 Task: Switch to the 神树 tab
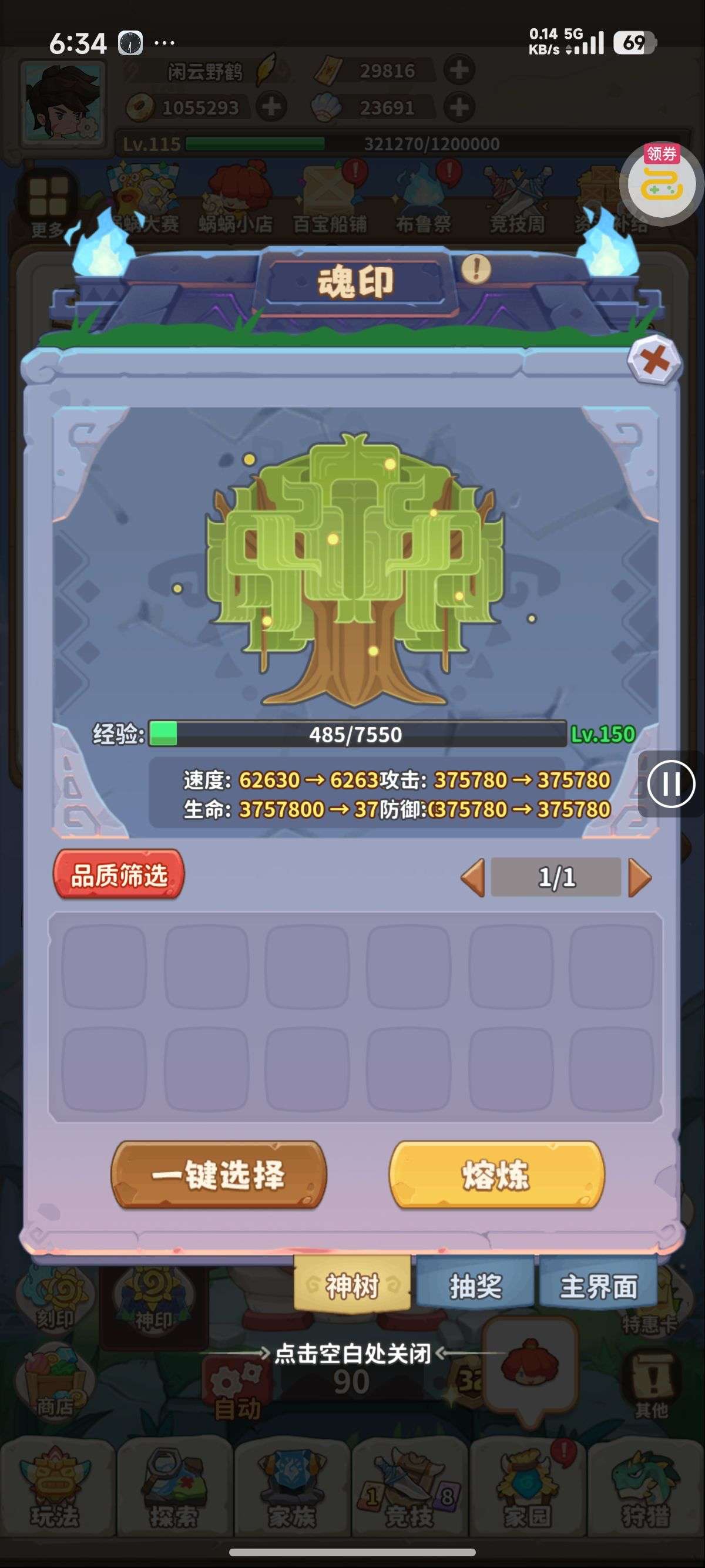[x=352, y=1286]
